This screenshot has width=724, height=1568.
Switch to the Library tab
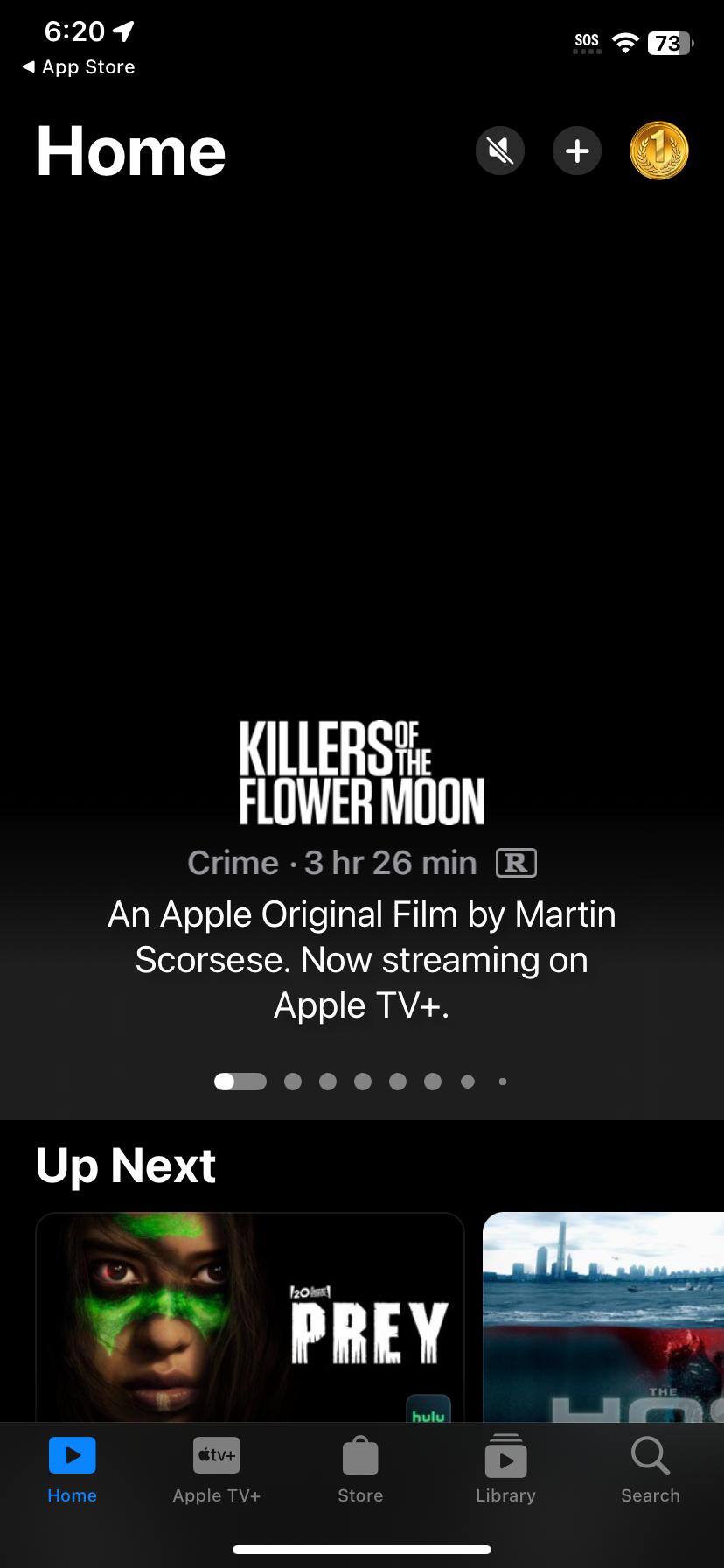(505, 1471)
